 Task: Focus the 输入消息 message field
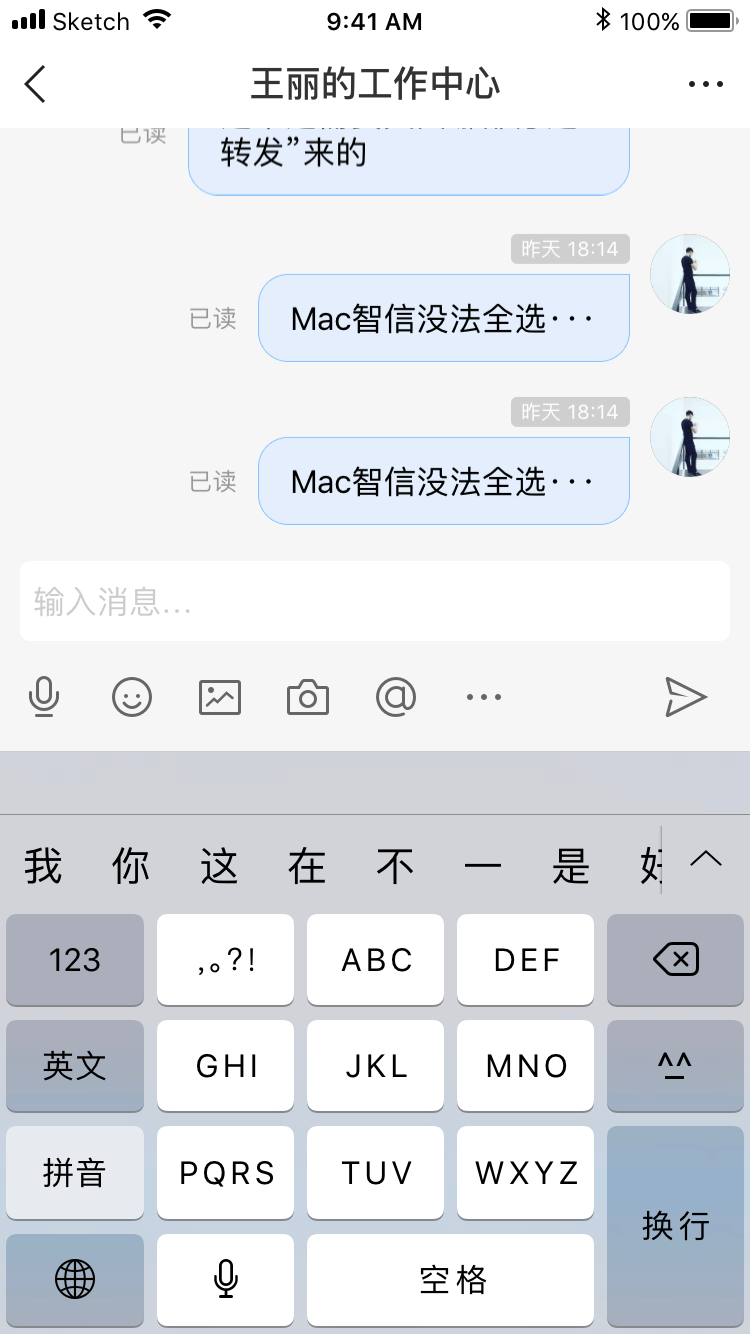point(374,601)
